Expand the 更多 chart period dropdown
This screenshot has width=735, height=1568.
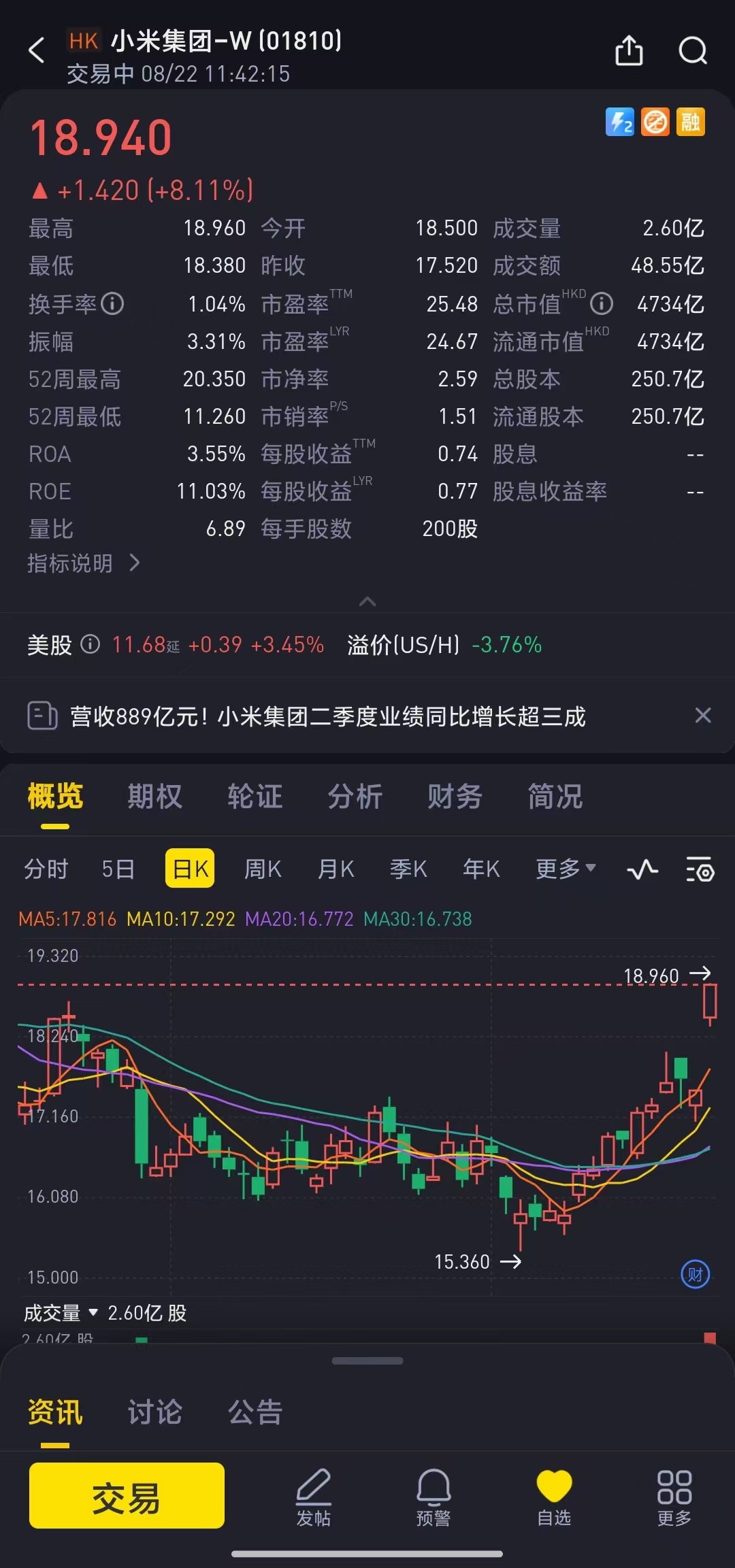(566, 869)
